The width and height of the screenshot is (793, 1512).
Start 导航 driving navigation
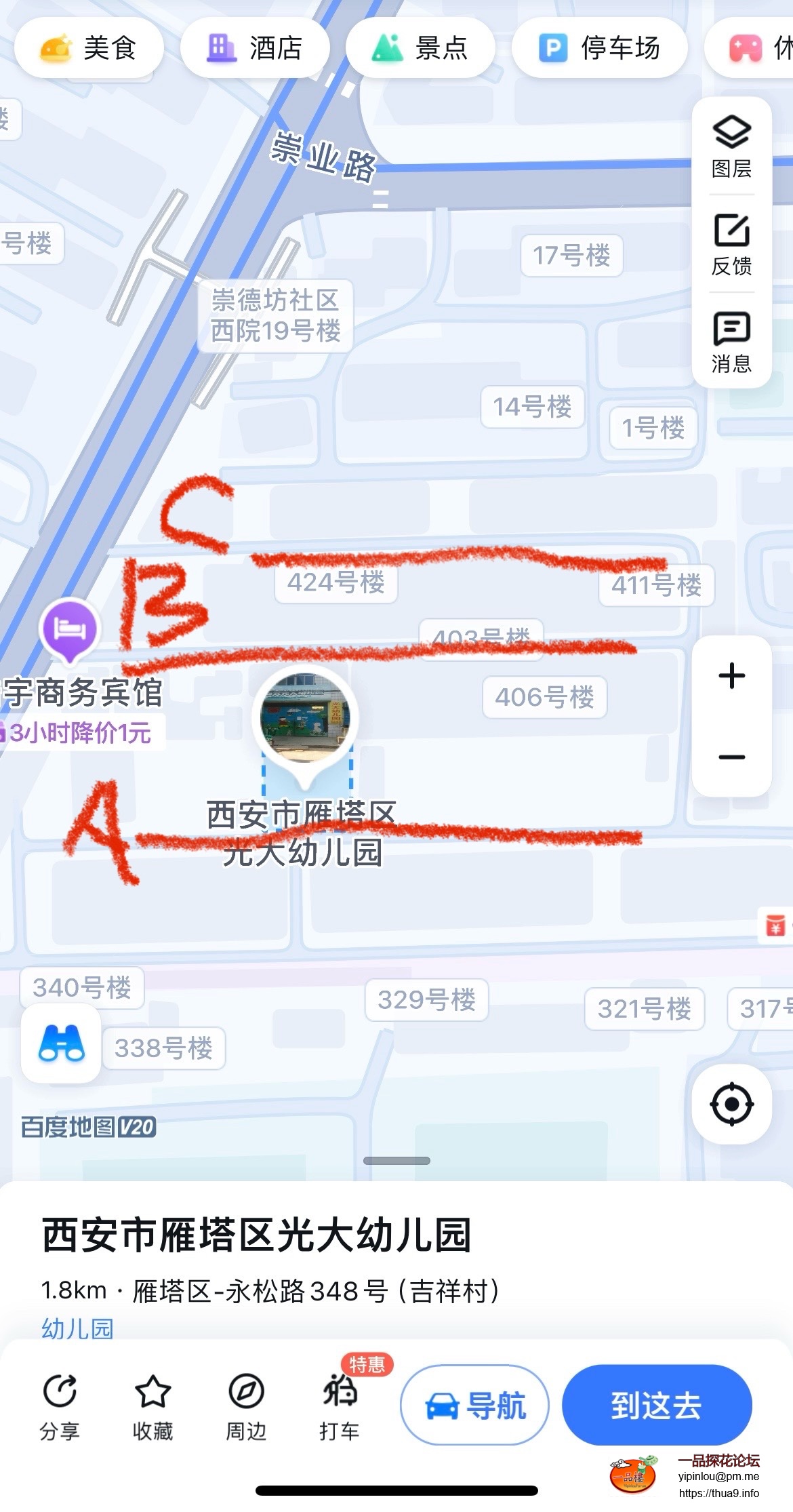point(474,1405)
